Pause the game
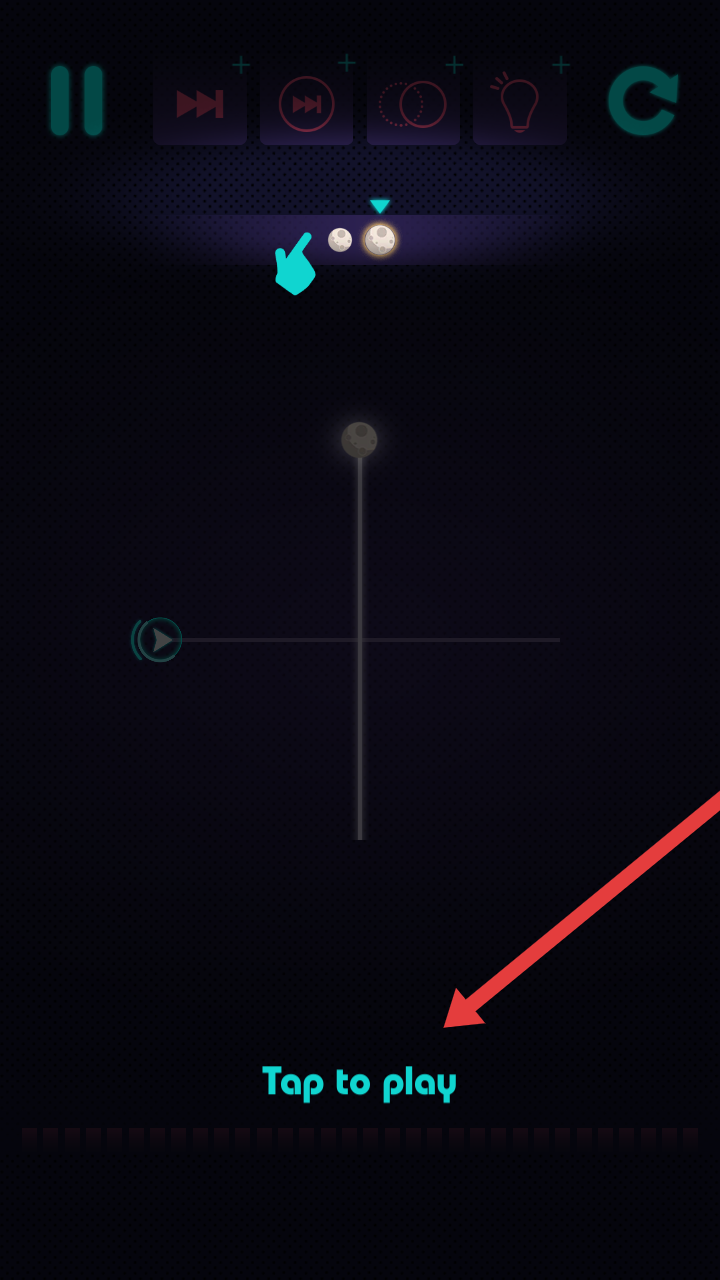Screen dimensions: 720x1280 click(77, 101)
